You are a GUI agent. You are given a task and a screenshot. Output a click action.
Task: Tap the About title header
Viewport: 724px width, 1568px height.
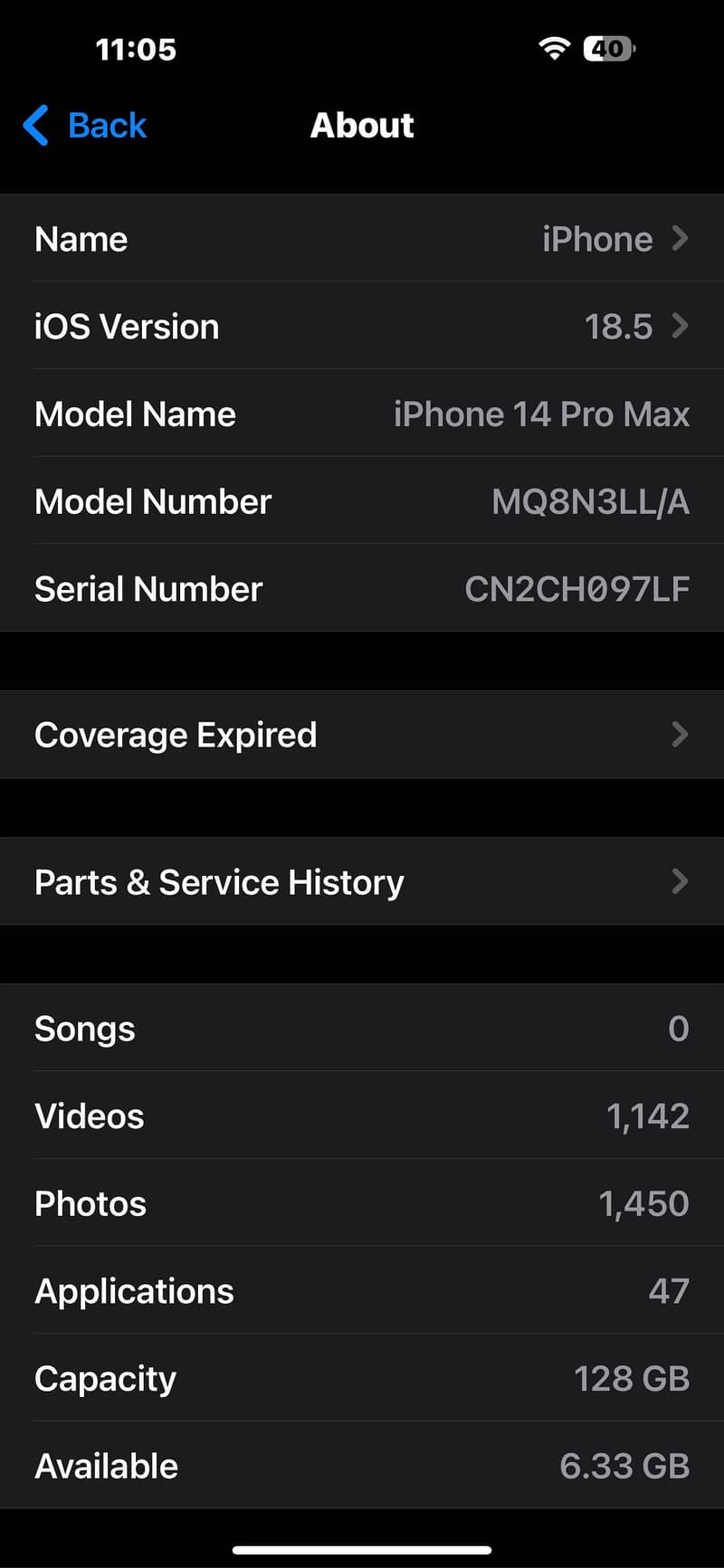click(362, 126)
